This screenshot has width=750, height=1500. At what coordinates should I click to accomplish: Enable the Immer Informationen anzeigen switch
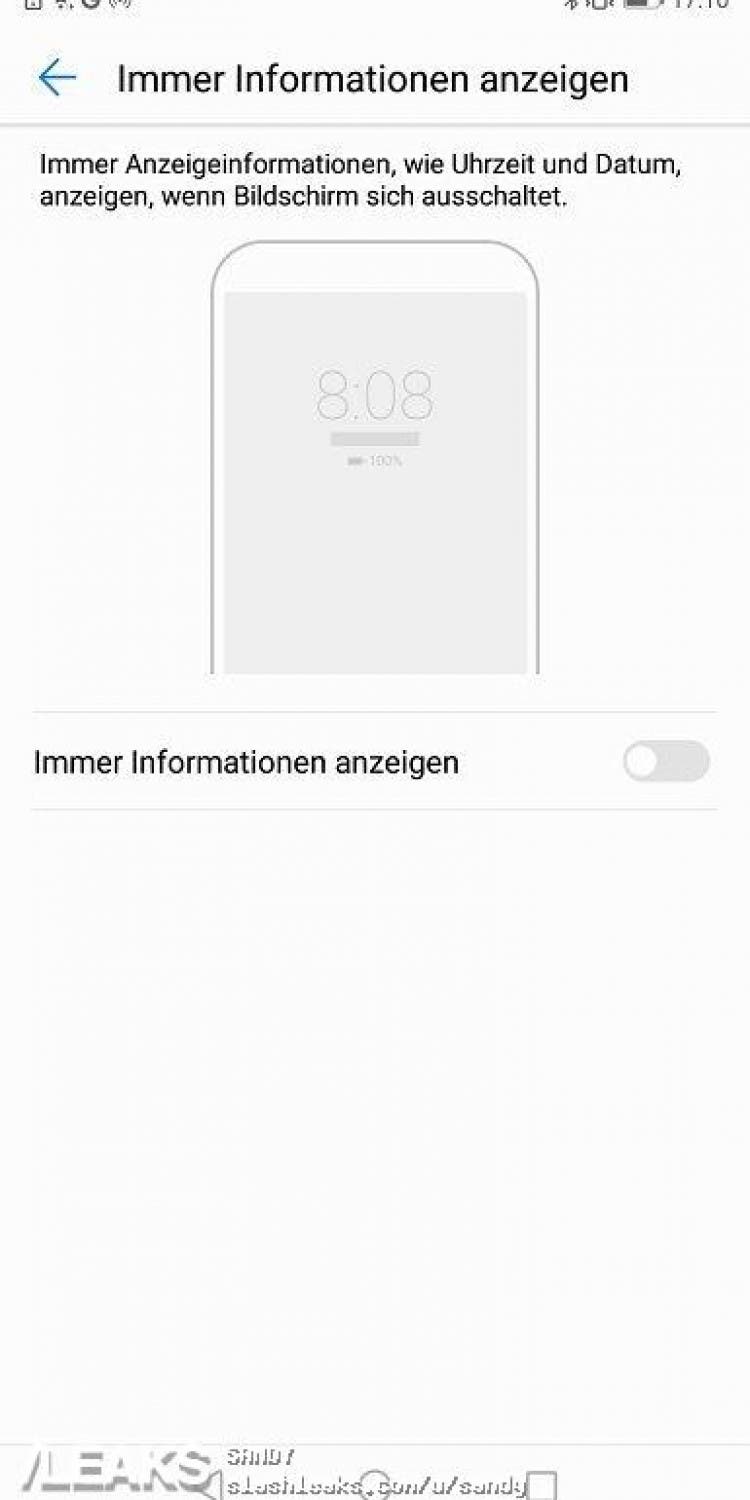pos(666,762)
